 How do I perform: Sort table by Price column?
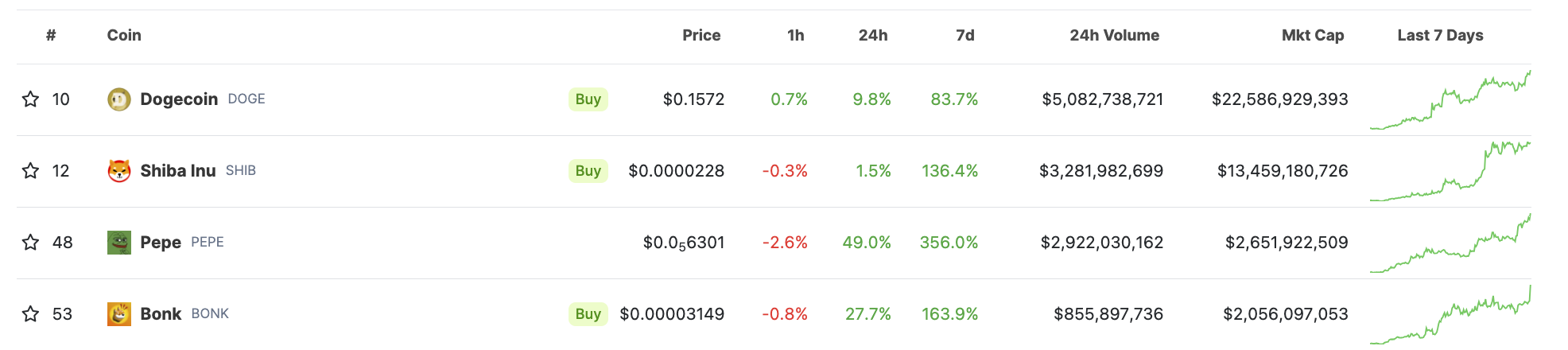[701, 35]
